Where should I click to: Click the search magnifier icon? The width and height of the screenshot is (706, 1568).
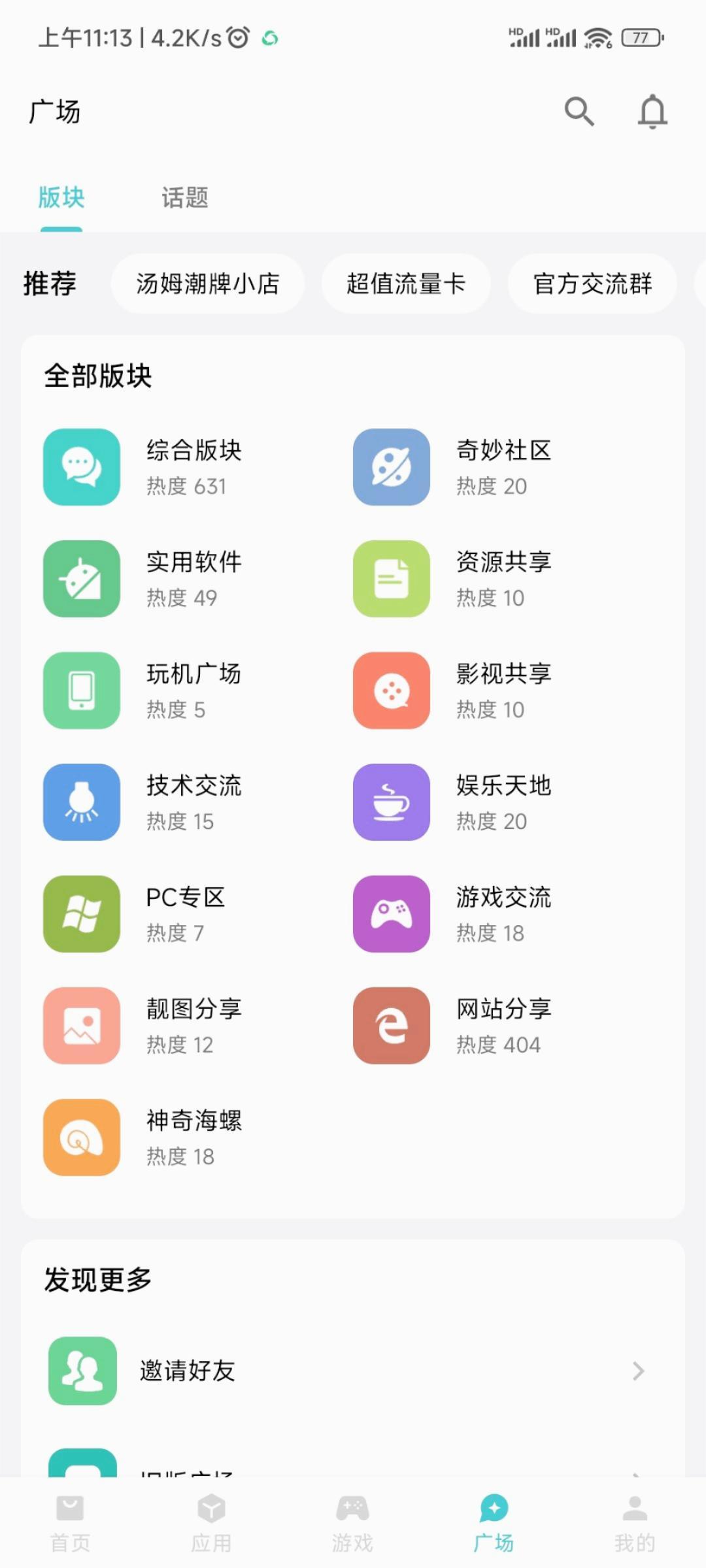[x=579, y=111]
